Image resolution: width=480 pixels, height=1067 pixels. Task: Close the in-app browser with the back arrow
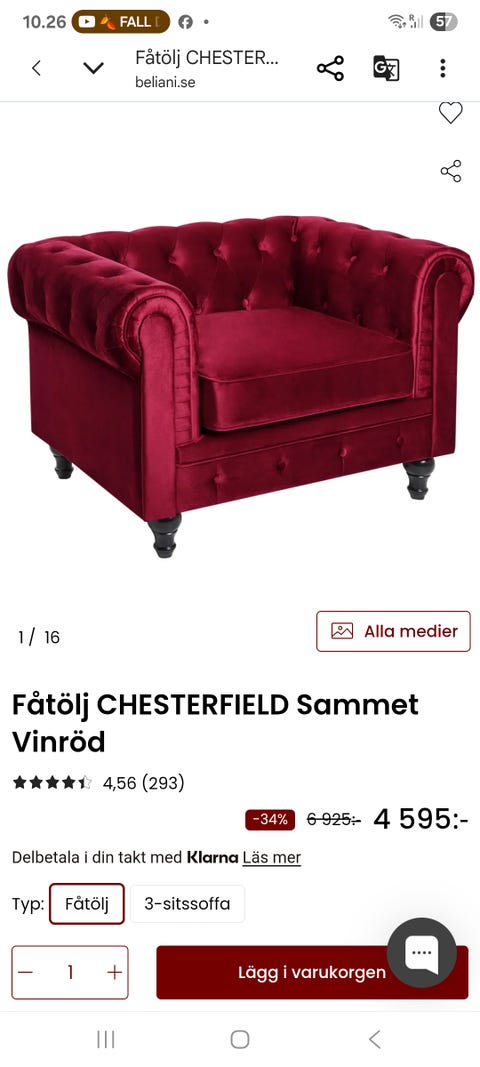37,68
